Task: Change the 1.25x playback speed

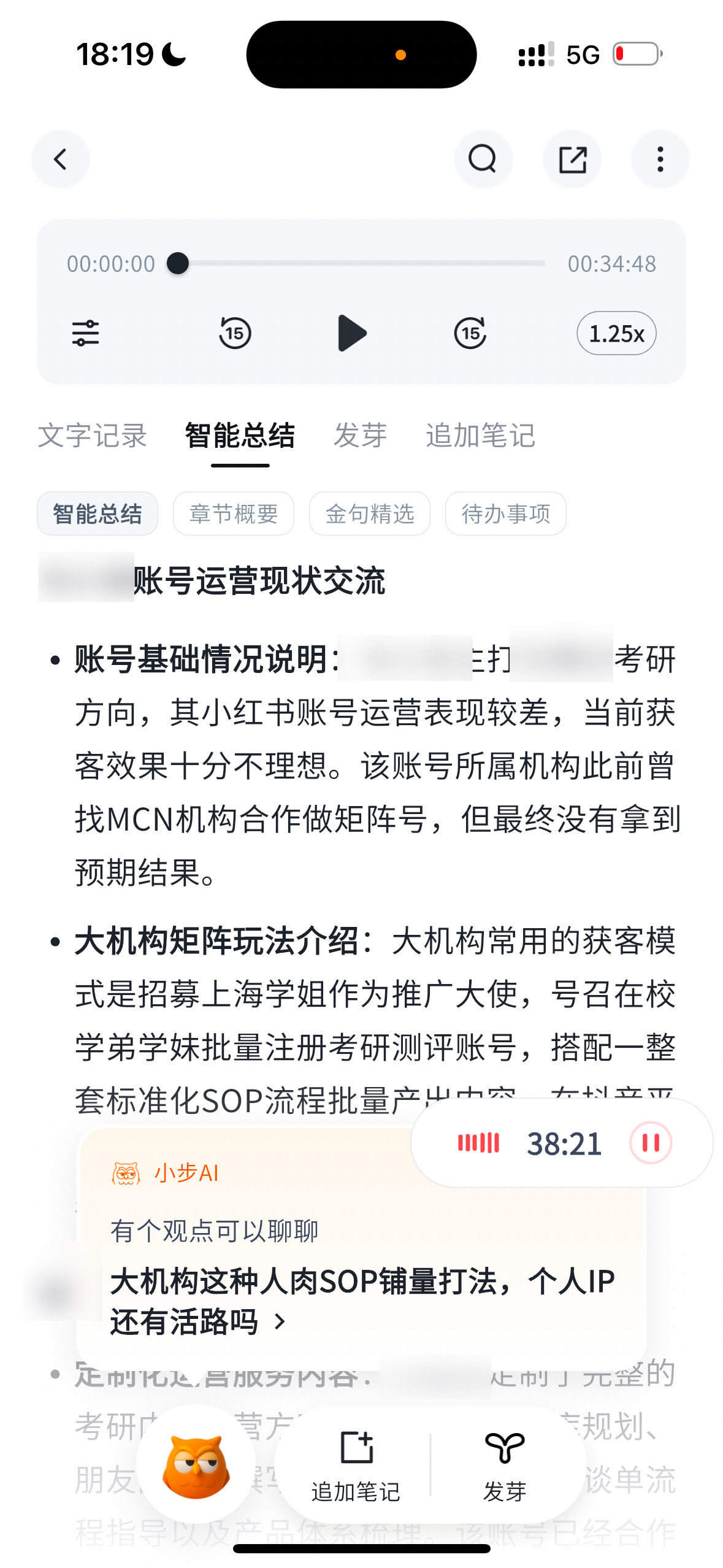Action: point(616,333)
